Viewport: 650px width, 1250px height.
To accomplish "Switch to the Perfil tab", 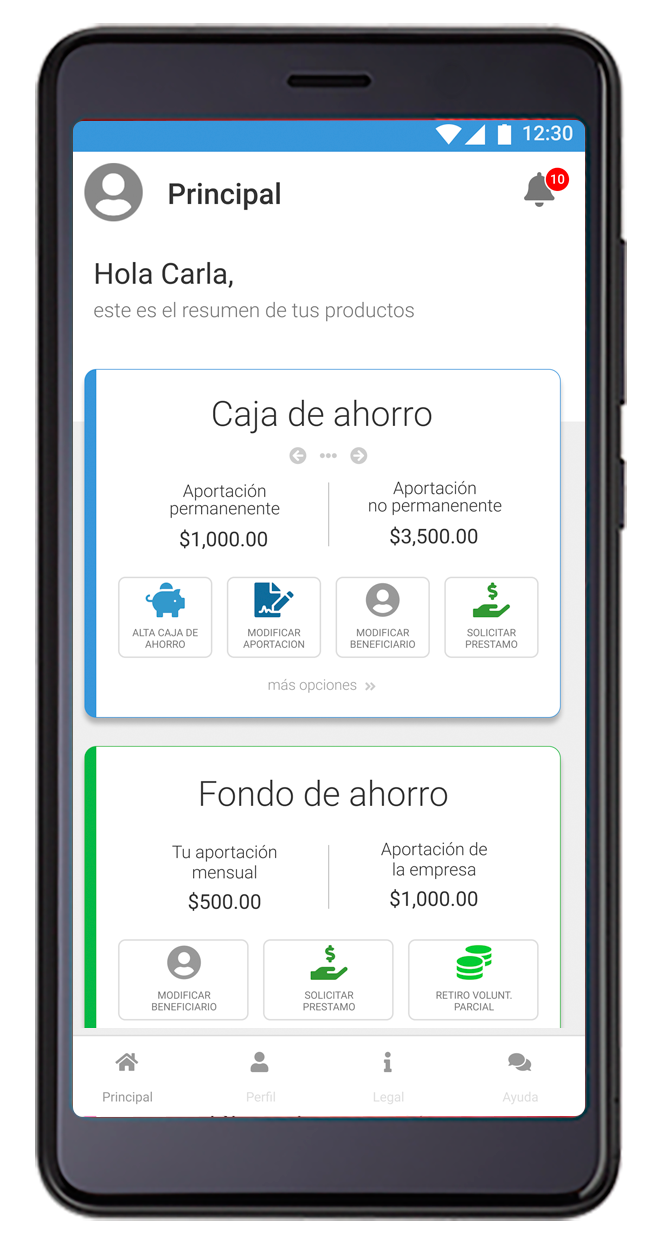I will point(260,1076).
